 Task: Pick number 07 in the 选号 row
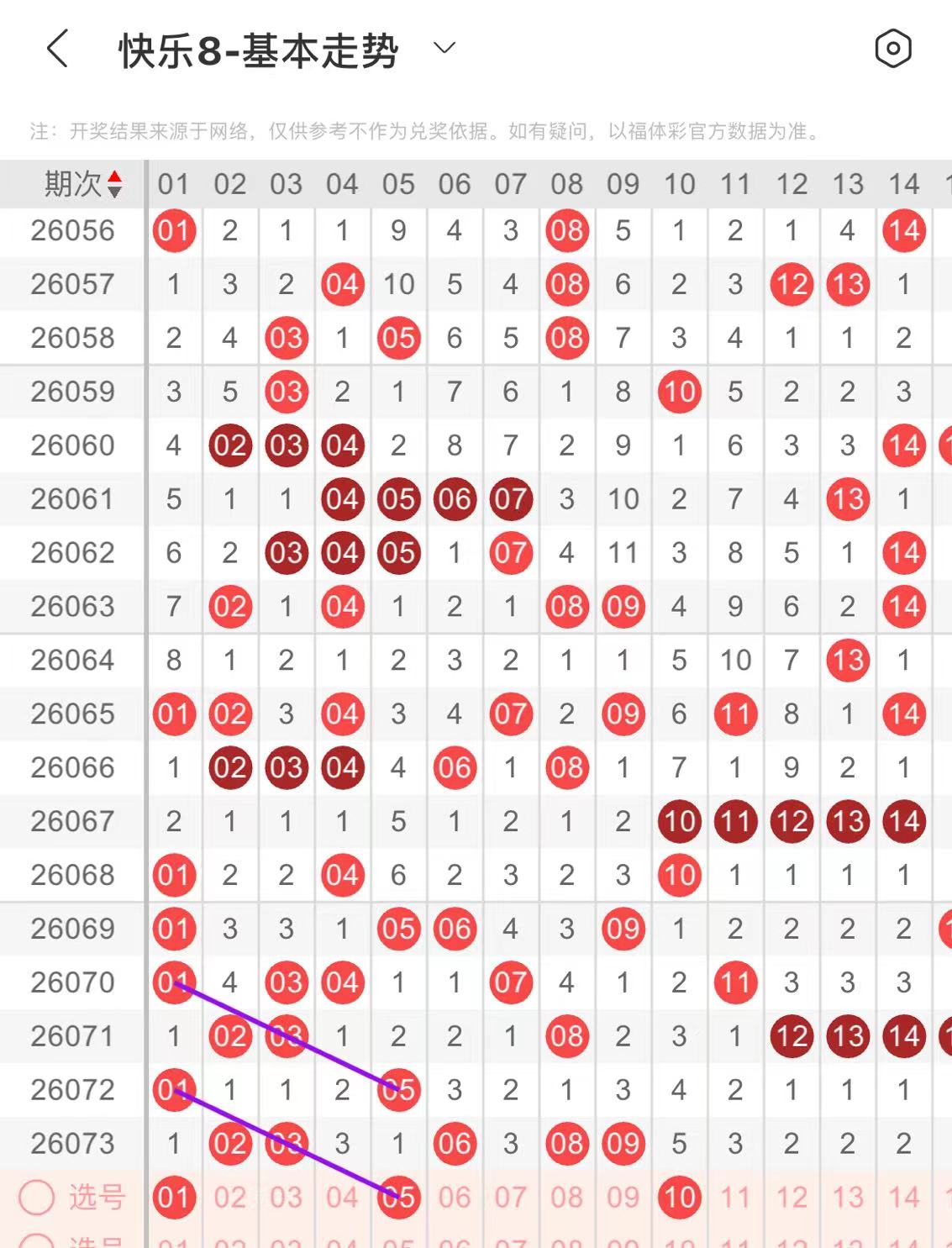[x=511, y=1198]
